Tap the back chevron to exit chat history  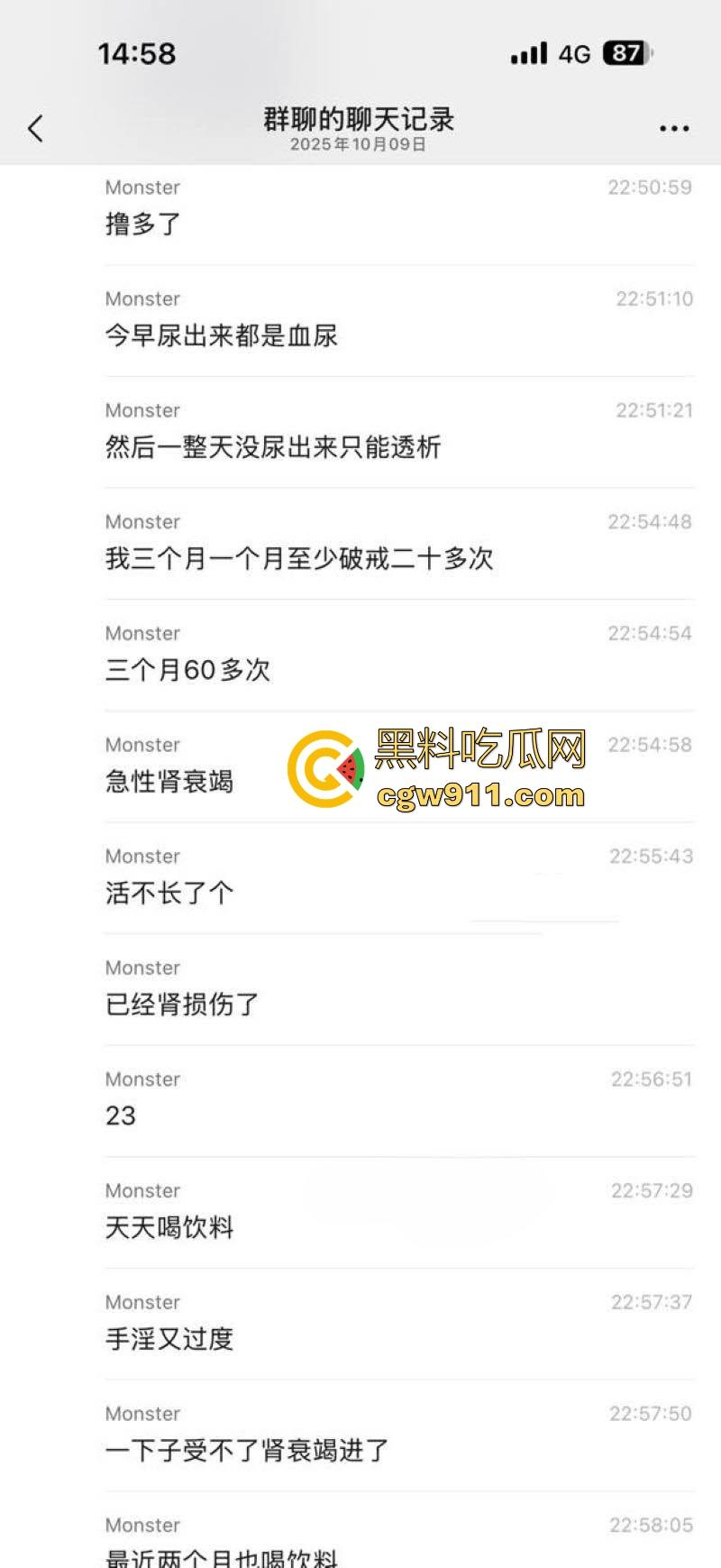click(34, 128)
